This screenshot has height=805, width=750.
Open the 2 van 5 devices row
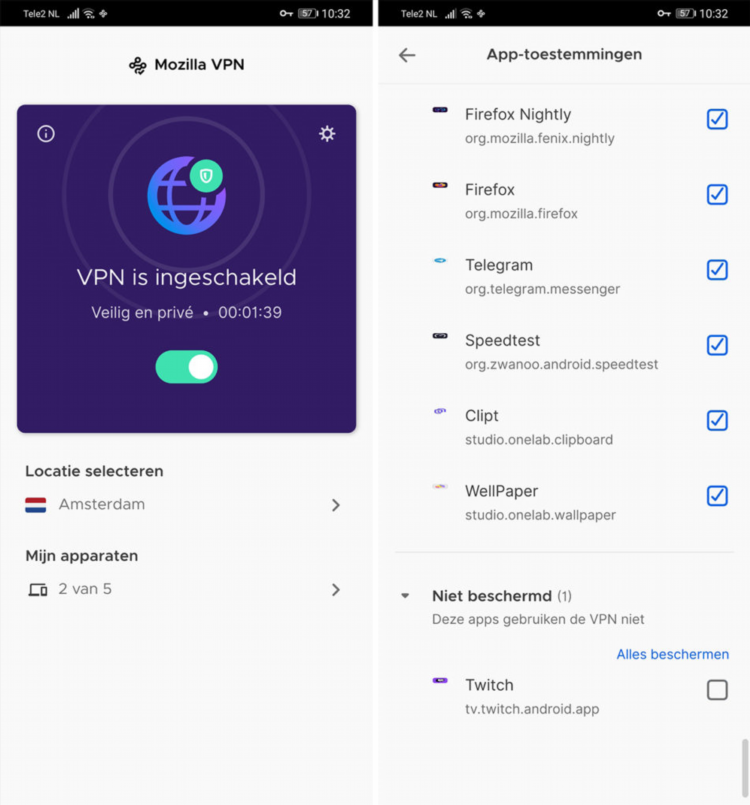185,590
